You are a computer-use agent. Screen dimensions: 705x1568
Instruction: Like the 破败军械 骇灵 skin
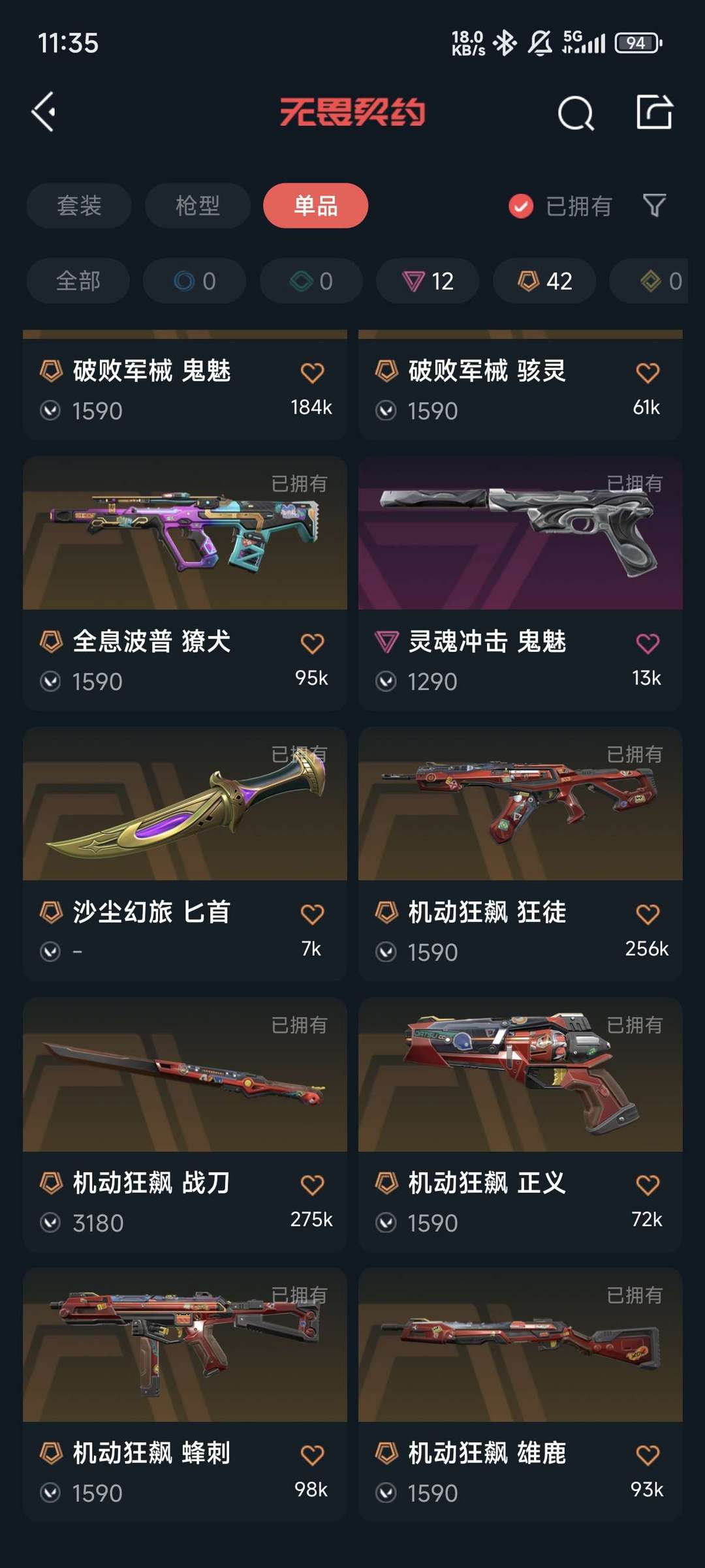(648, 373)
